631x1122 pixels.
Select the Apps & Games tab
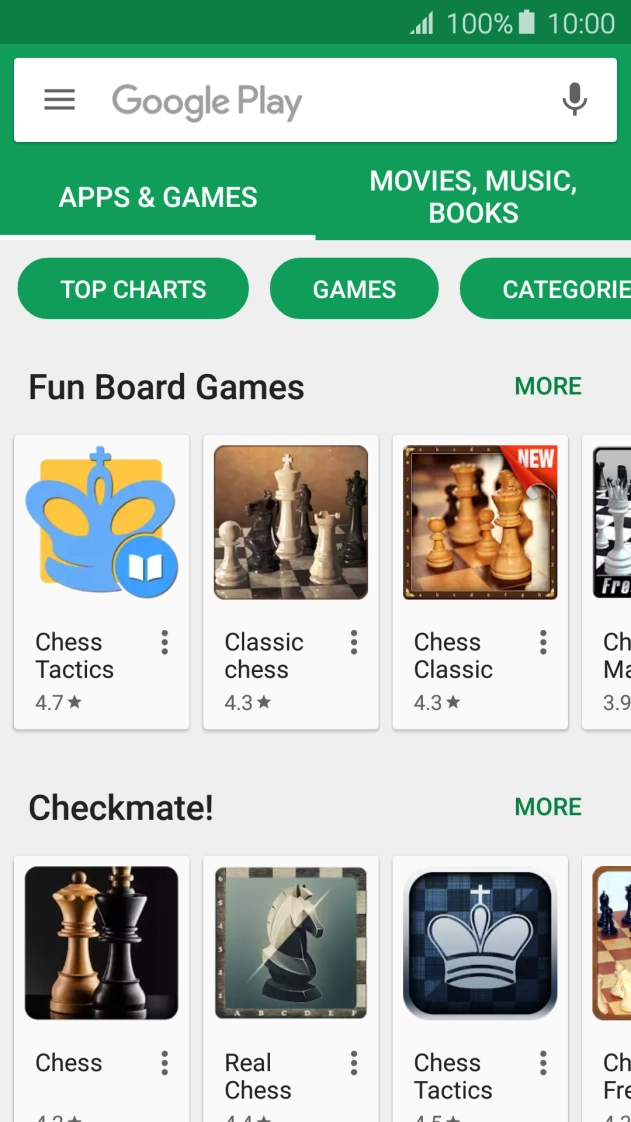click(158, 197)
